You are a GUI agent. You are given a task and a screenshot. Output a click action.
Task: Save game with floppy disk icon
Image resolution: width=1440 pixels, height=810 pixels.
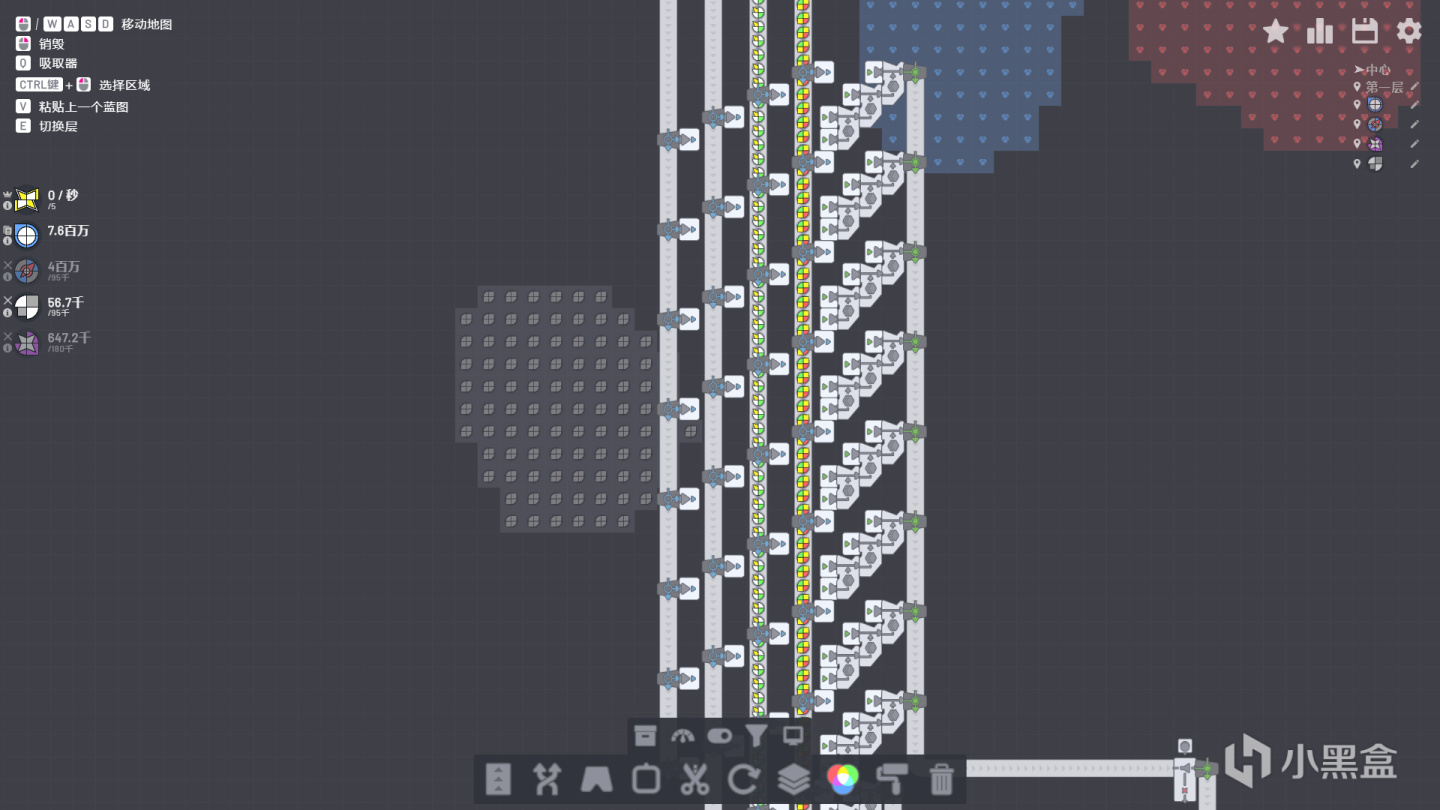pyautogui.click(x=1365, y=32)
